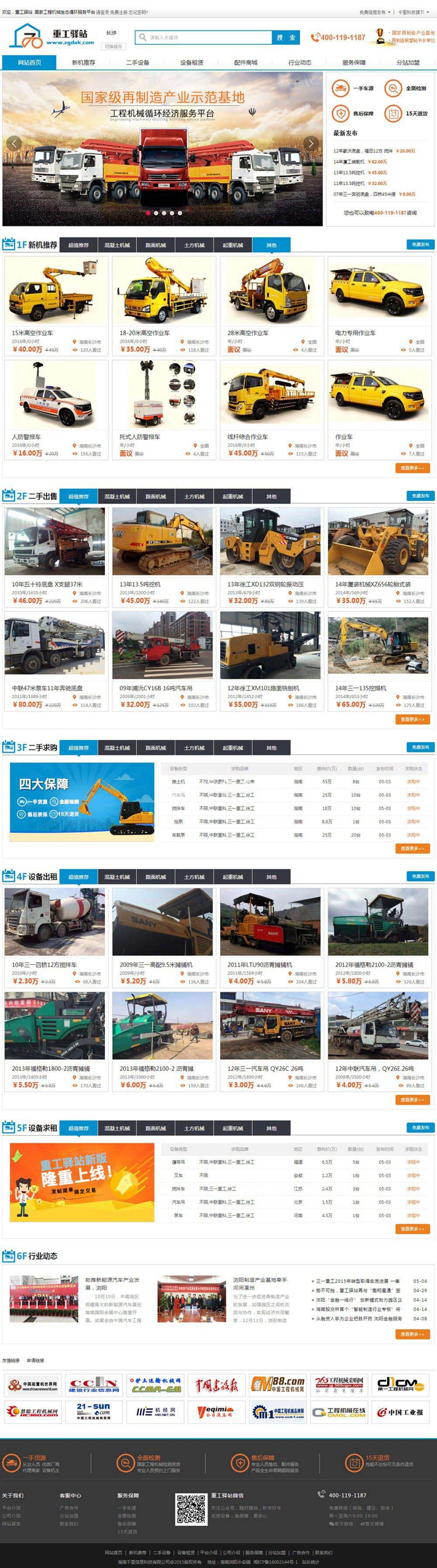Viewport: 437px width, 1568px height.
Task: Select 混凝土机械 filter in 1F 新机推荐
Action: pyautogui.click(x=117, y=245)
